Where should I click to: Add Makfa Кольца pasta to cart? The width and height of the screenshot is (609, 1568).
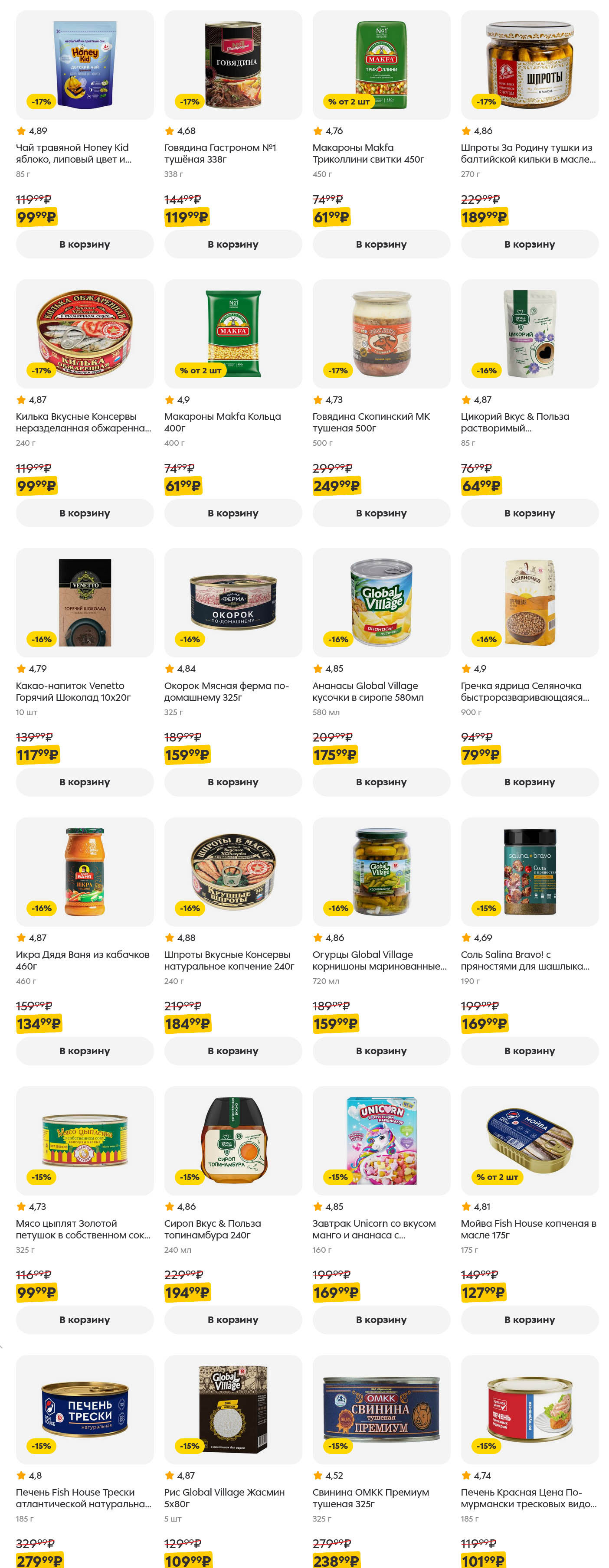[232, 513]
